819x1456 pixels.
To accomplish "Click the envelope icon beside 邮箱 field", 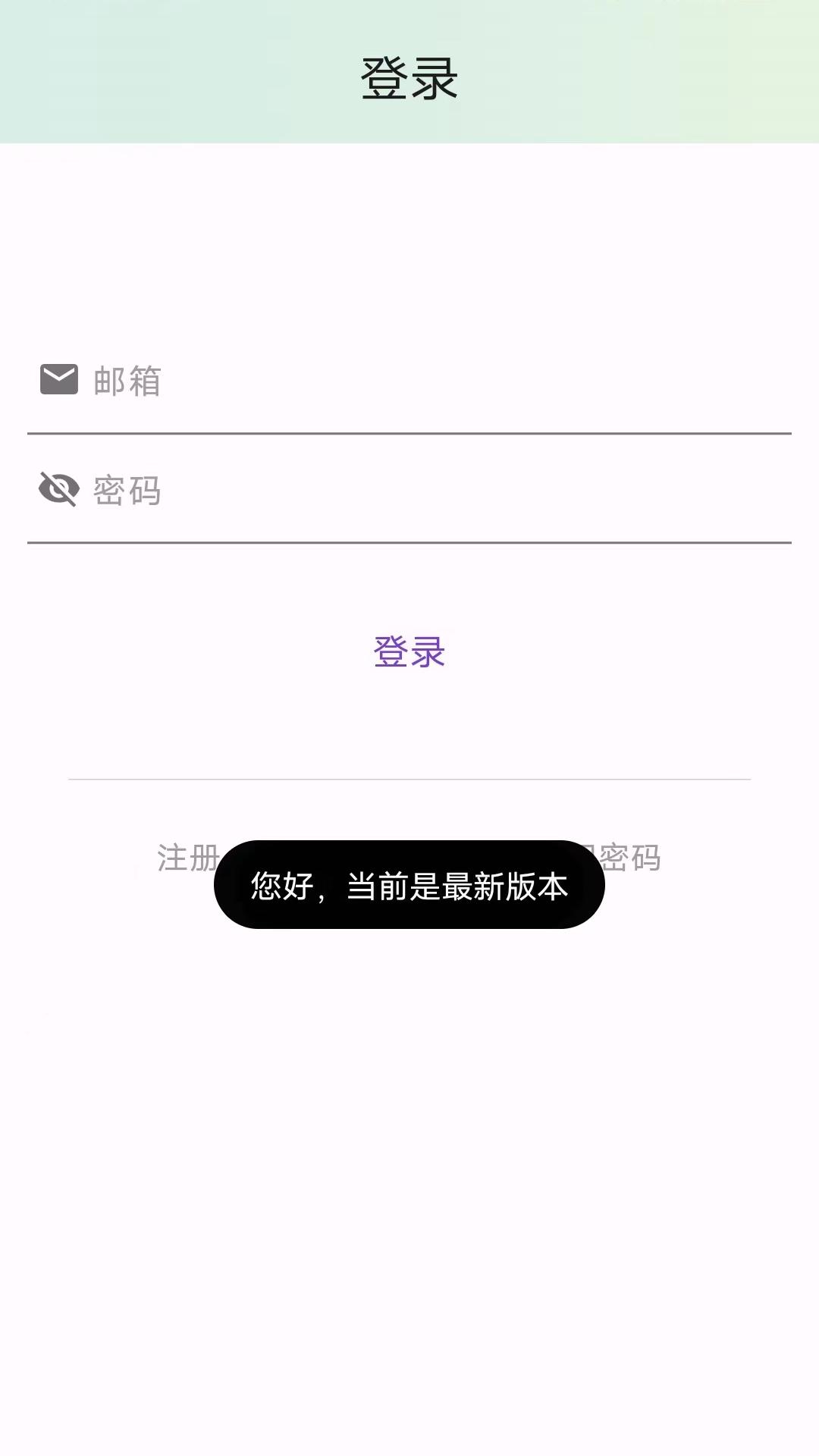I will point(59,379).
